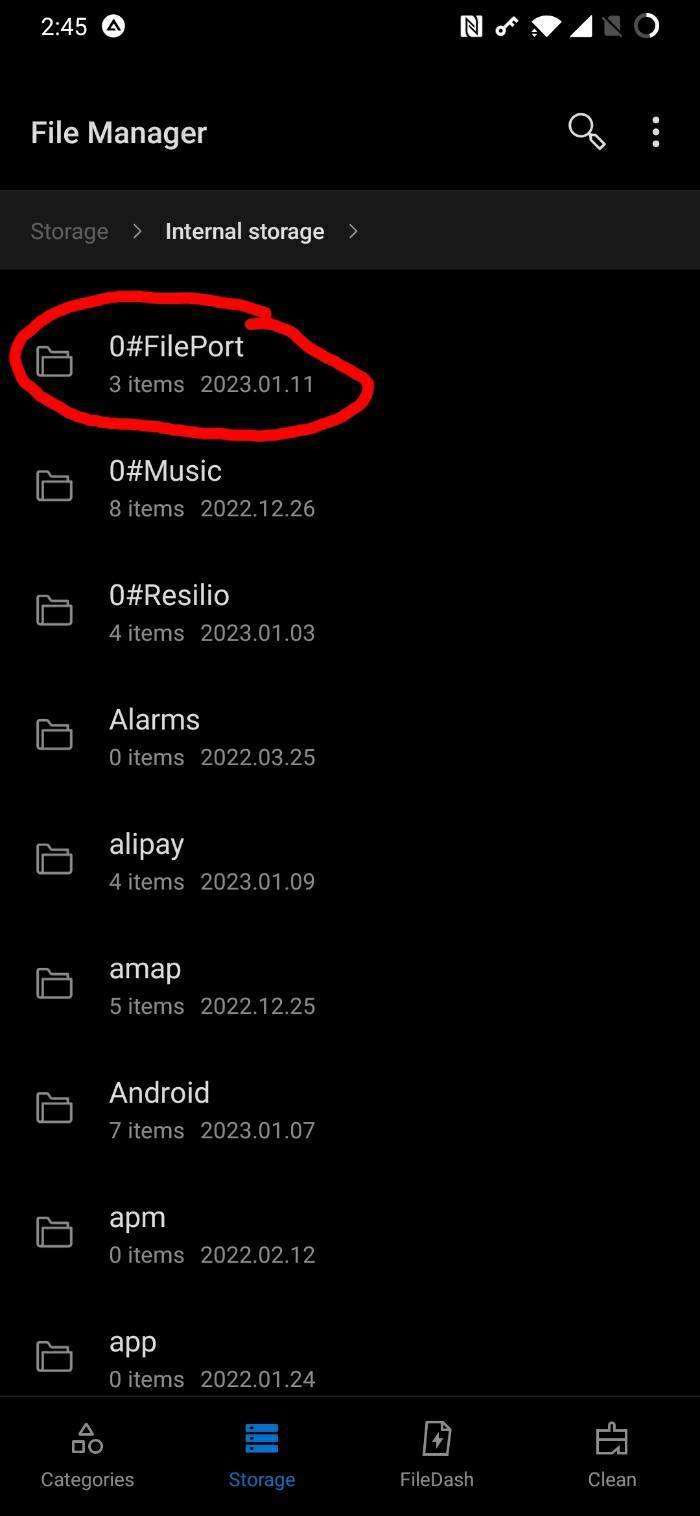Select the Storage tab
Viewport: 700px width, 1516px height.
[x=262, y=1456]
